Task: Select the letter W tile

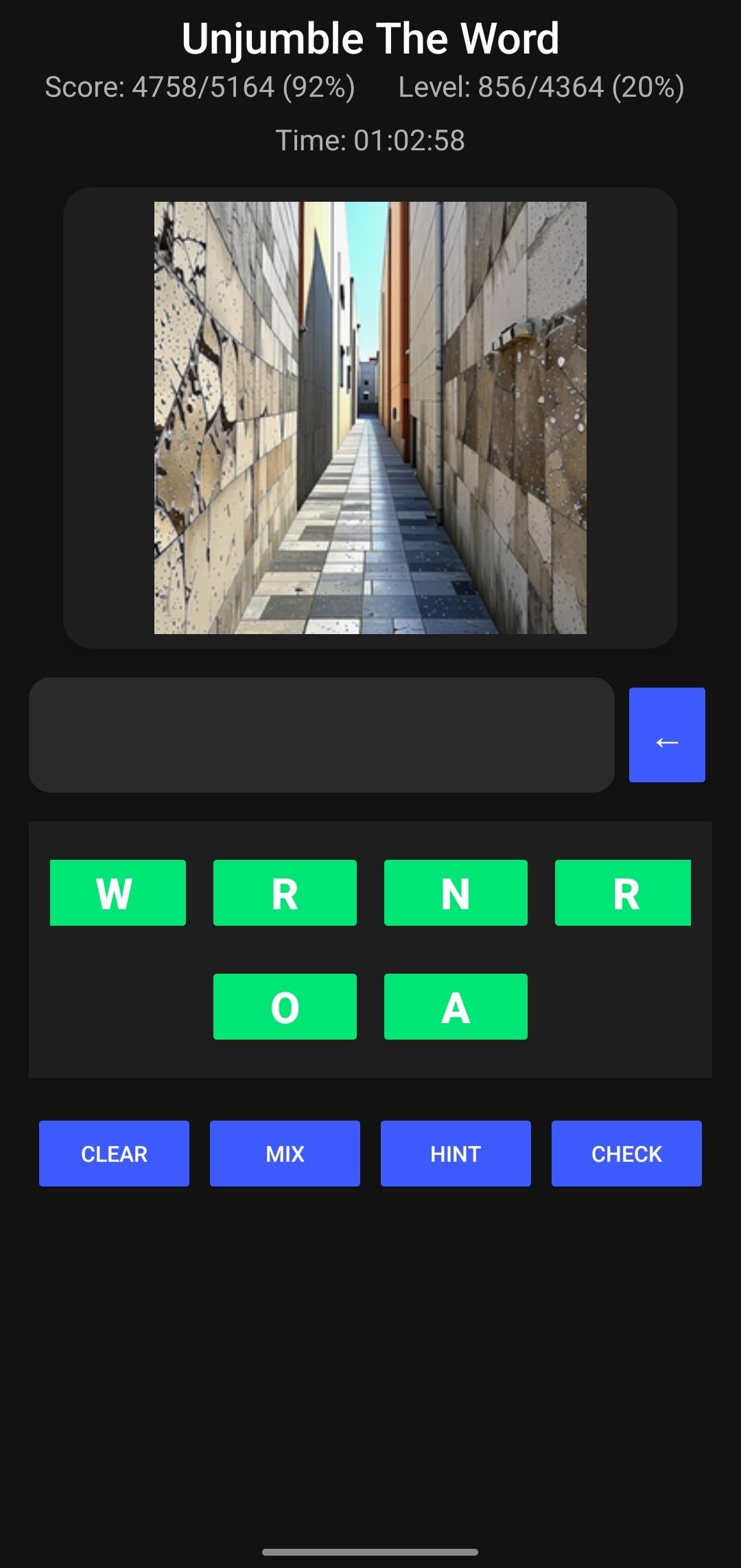Action: pos(117,893)
